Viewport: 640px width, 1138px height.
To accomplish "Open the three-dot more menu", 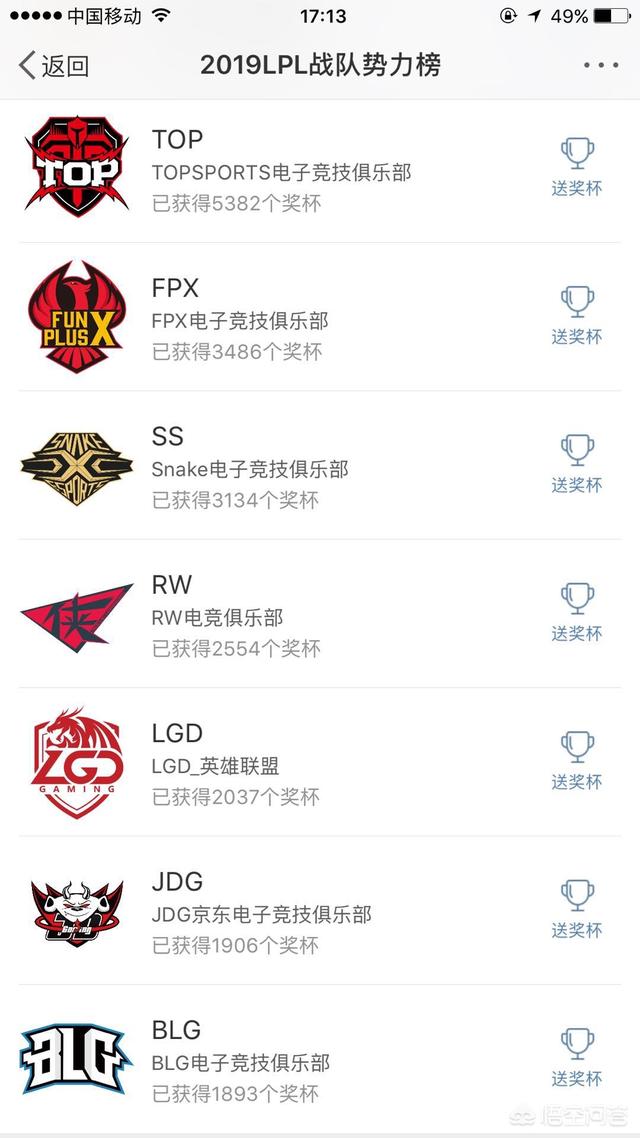I will (601, 65).
